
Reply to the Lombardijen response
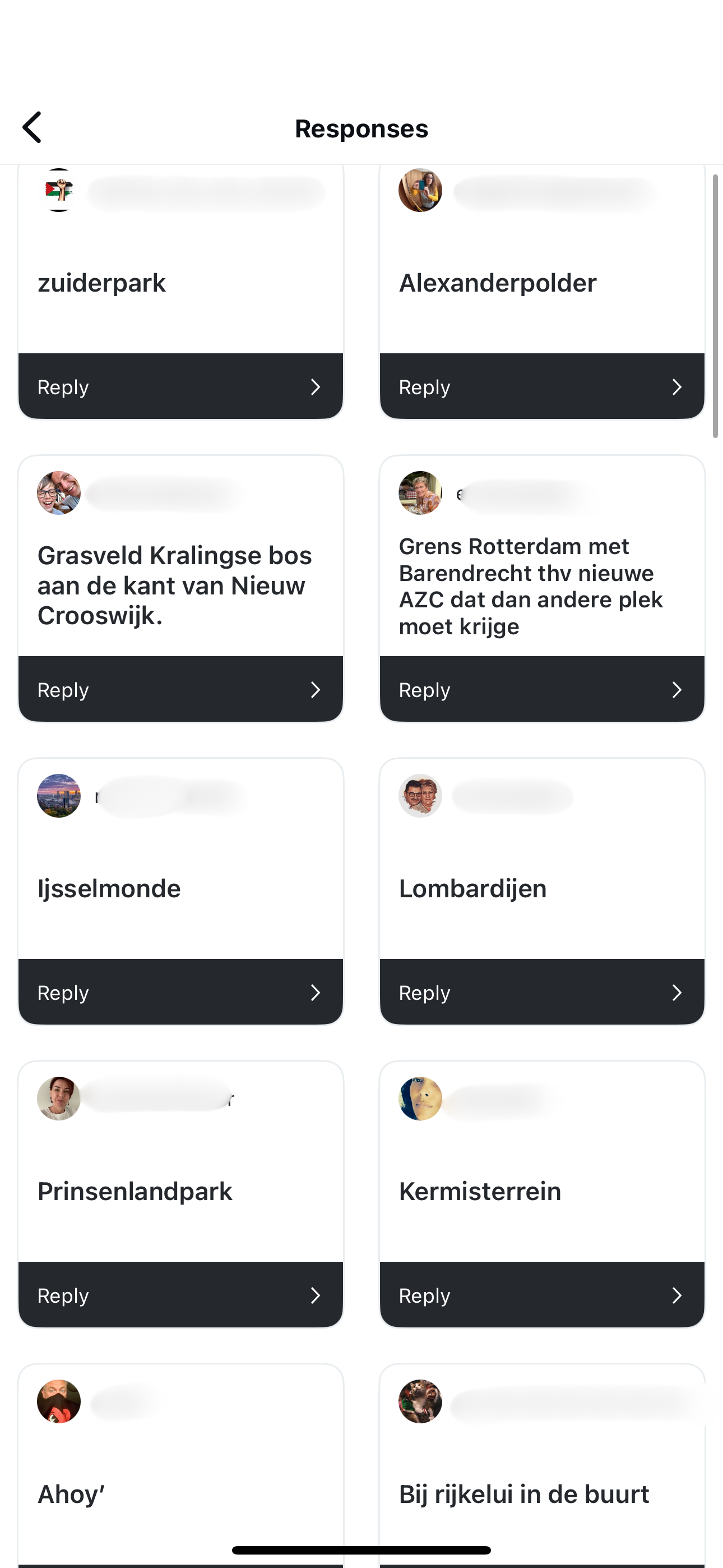coord(541,992)
